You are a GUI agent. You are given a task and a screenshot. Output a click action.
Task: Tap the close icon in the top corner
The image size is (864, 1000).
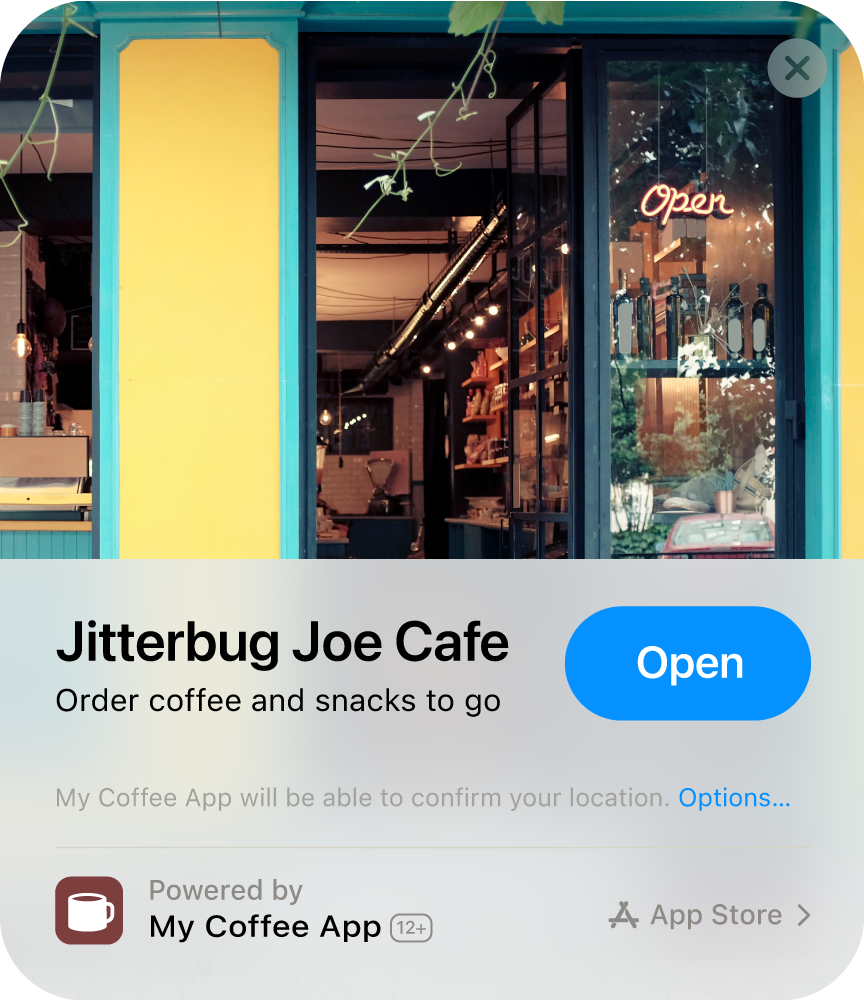(x=797, y=69)
